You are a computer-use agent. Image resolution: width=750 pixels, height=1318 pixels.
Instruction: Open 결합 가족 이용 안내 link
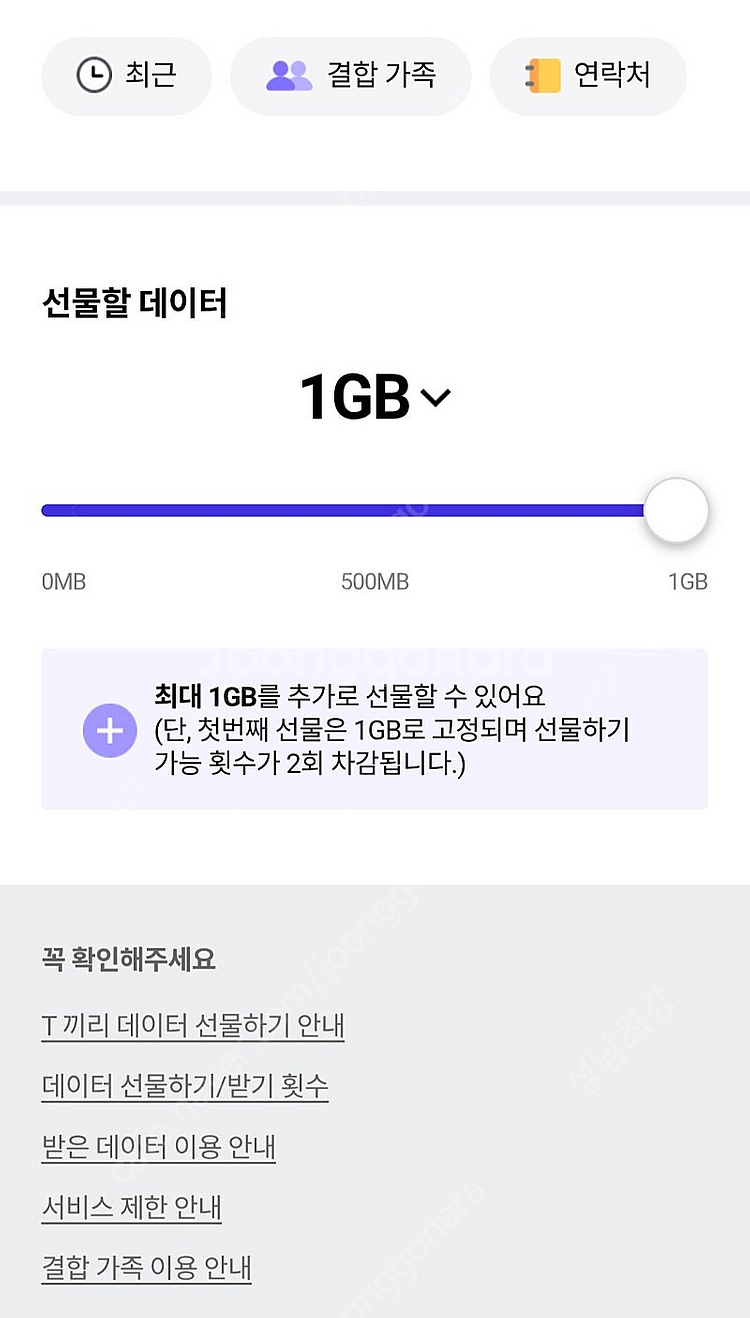click(x=146, y=1268)
